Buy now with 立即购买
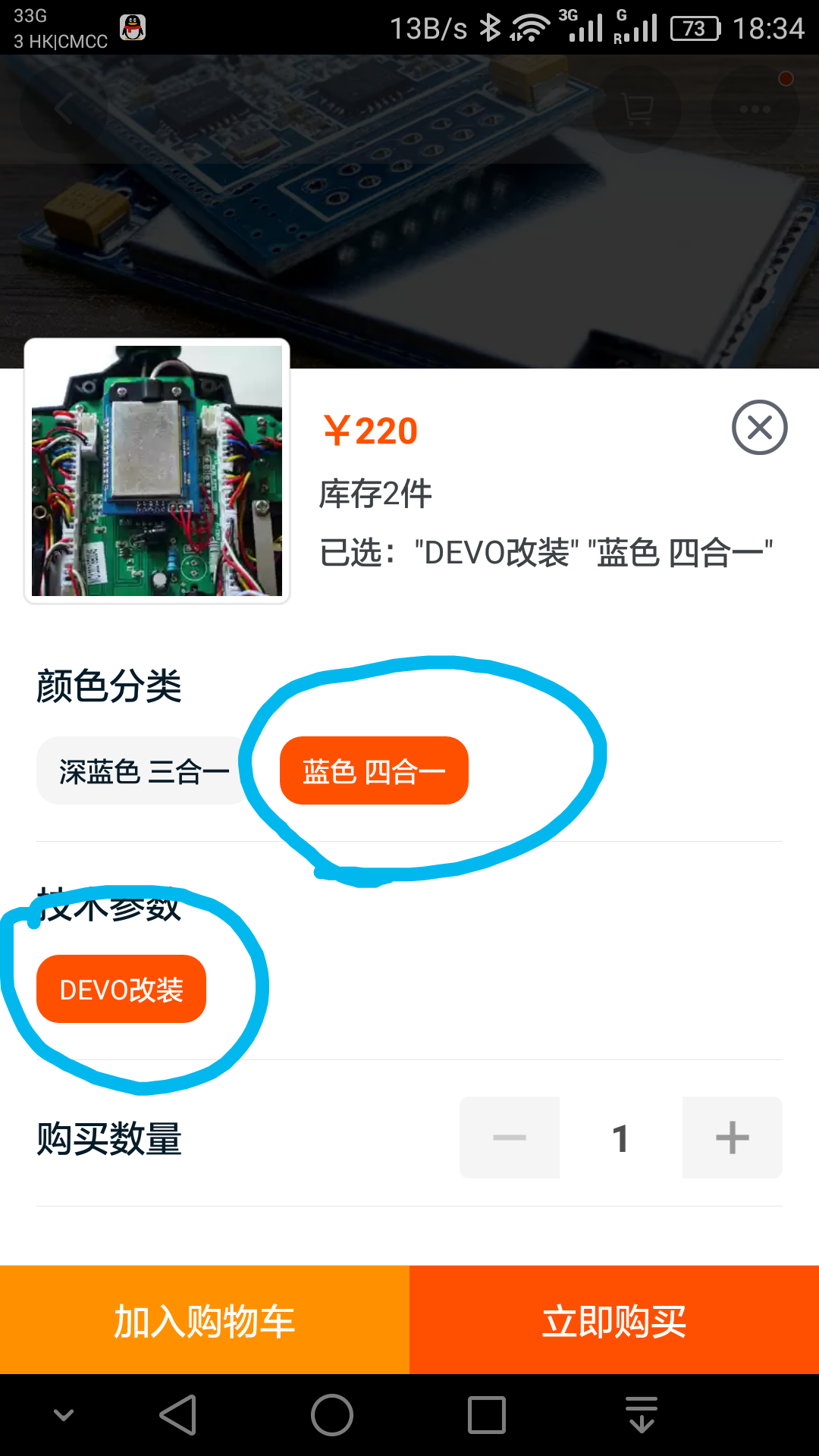The height and width of the screenshot is (1456, 819). click(x=614, y=1319)
